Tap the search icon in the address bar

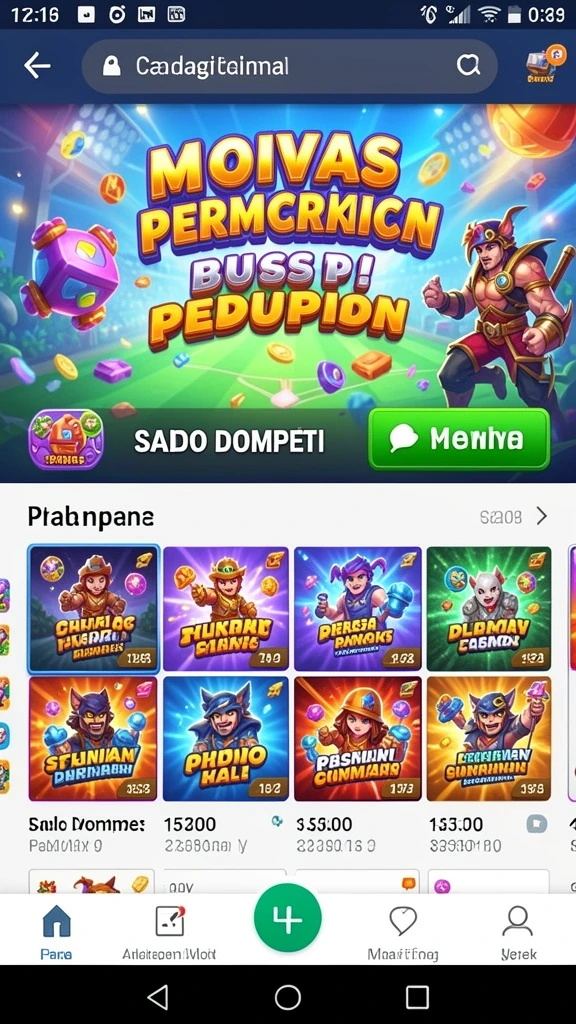[x=468, y=65]
